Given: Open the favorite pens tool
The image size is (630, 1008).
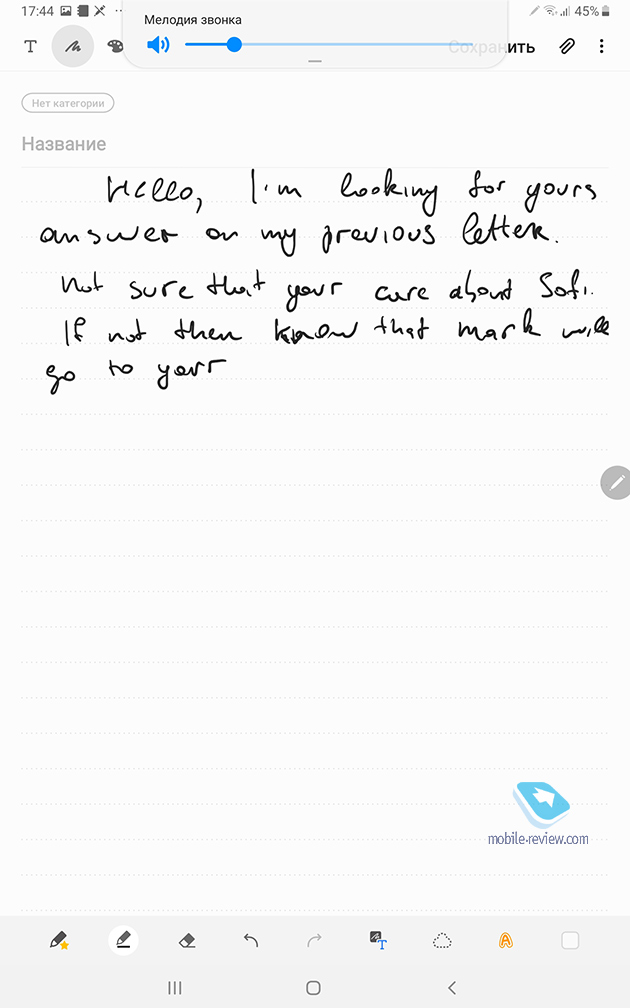Looking at the screenshot, I should point(59,940).
